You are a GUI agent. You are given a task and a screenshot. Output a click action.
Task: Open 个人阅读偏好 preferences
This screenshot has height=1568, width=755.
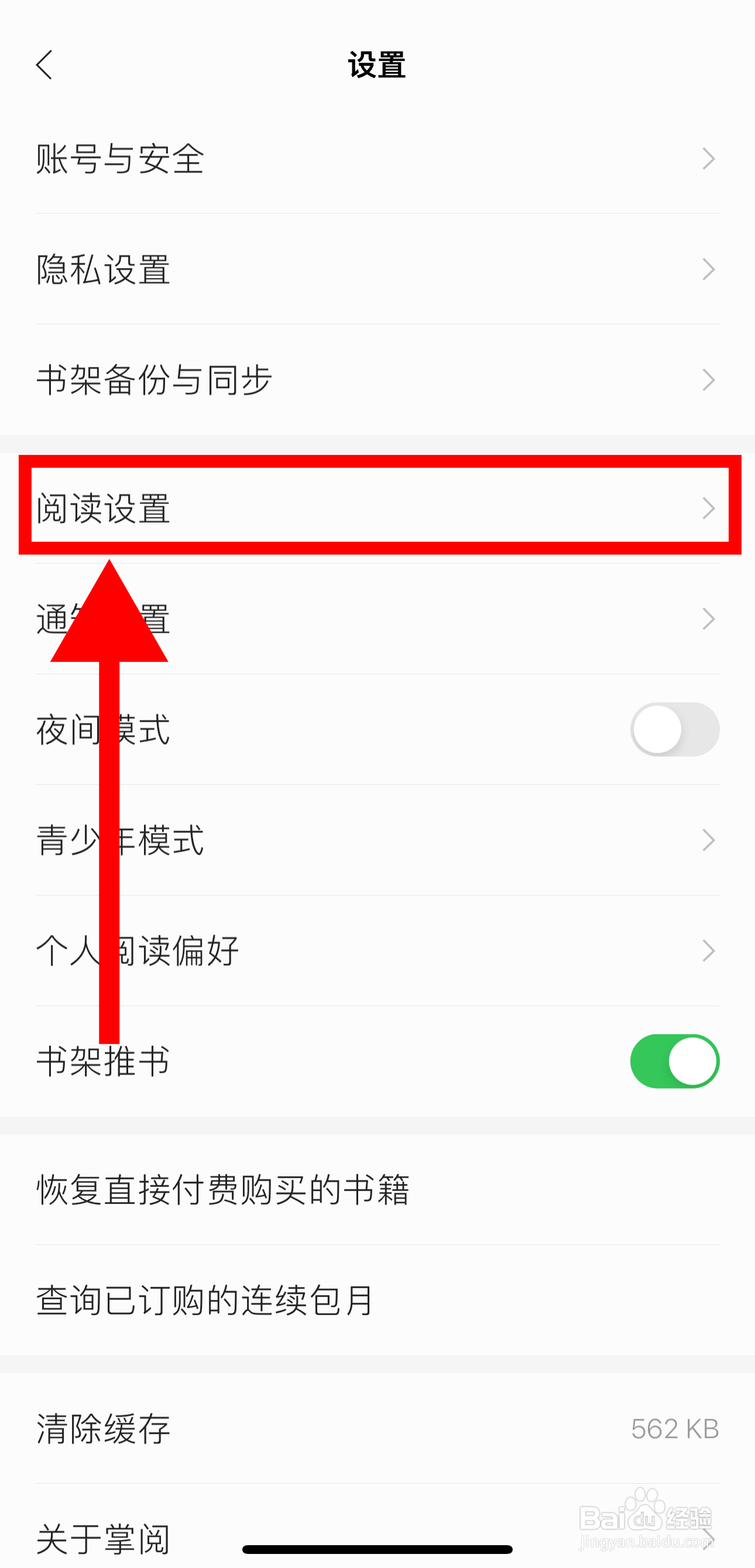(377, 949)
